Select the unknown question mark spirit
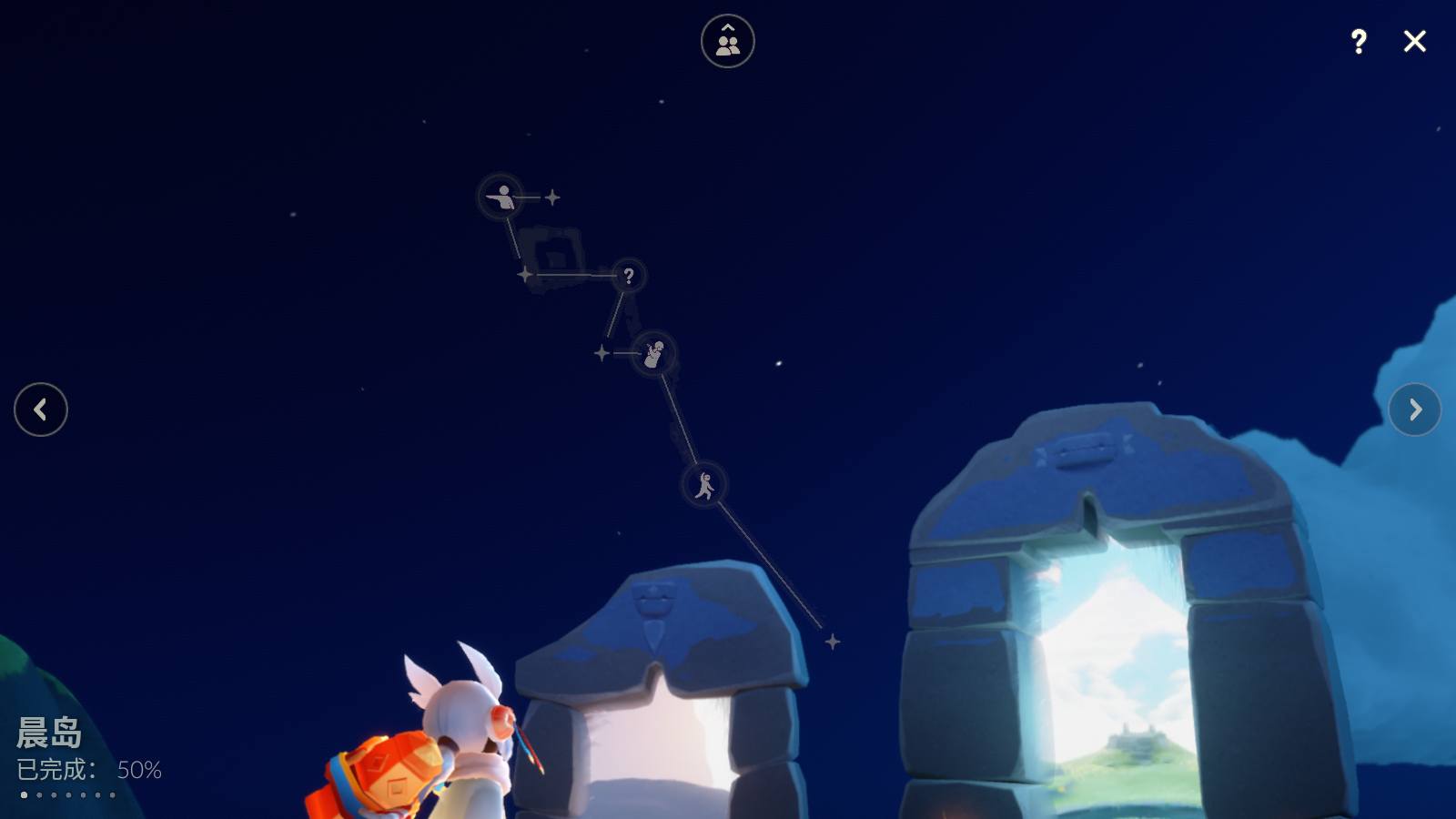Image resolution: width=1456 pixels, height=819 pixels. click(x=628, y=276)
